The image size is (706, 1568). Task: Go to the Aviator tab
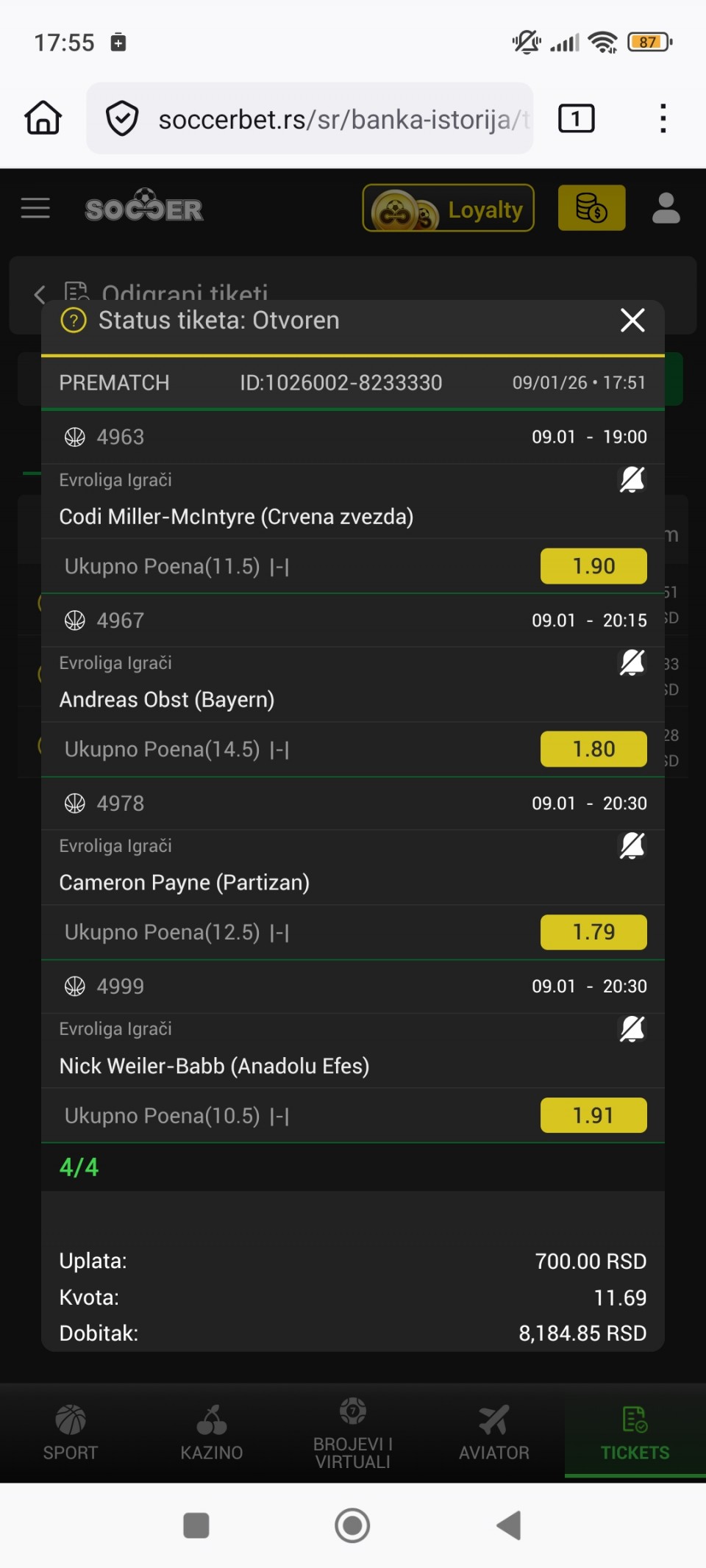click(x=494, y=1432)
